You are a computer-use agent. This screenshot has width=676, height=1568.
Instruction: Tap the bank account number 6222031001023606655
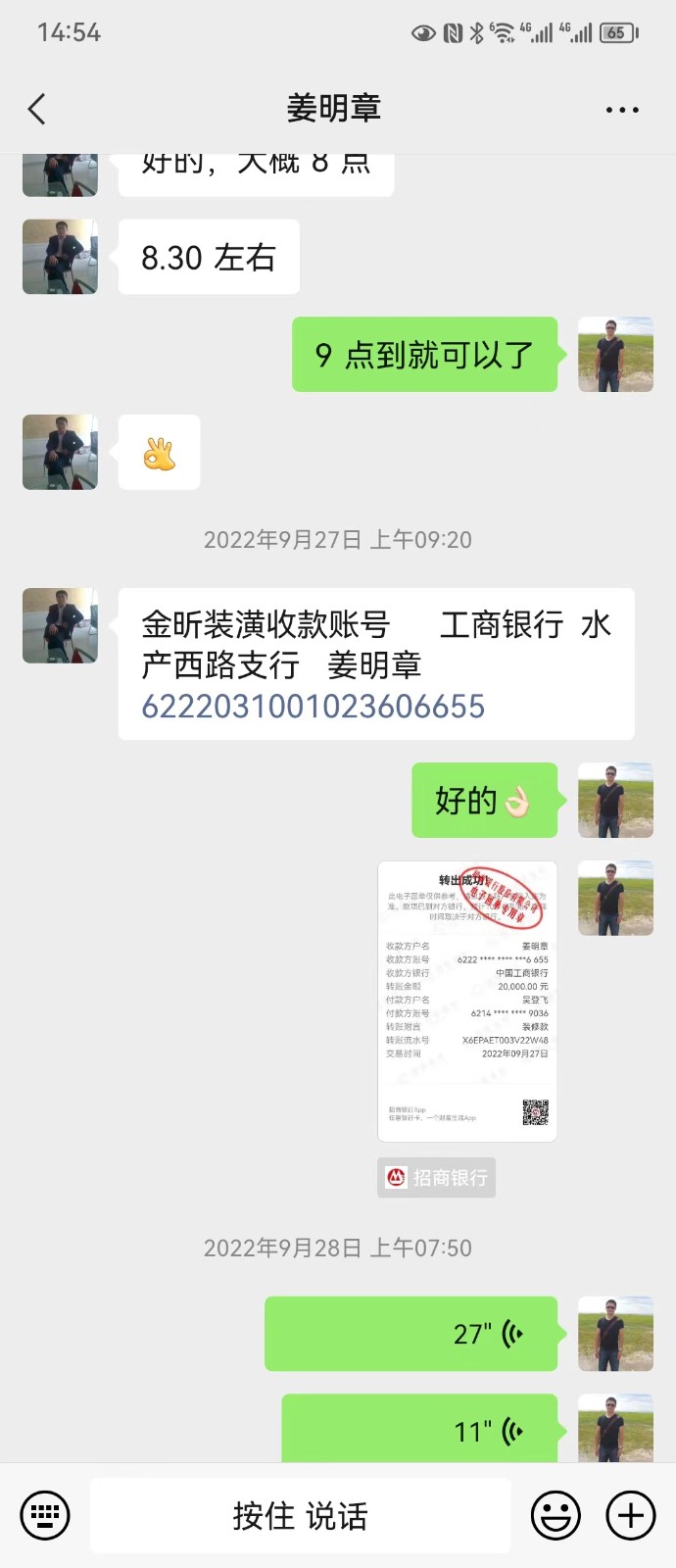tap(314, 707)
